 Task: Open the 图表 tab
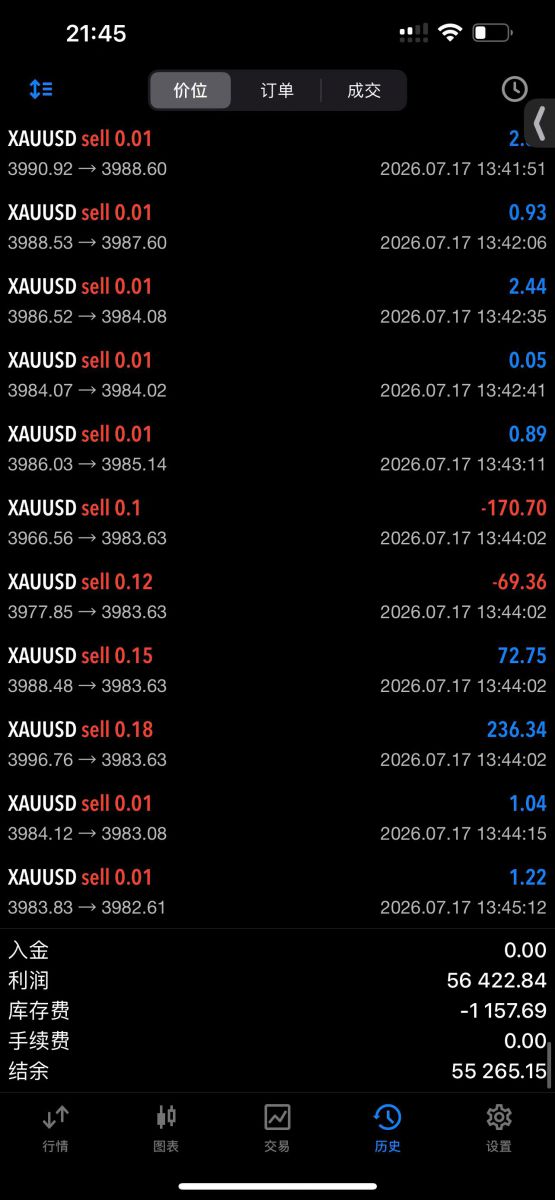(x=166, y=1128)
